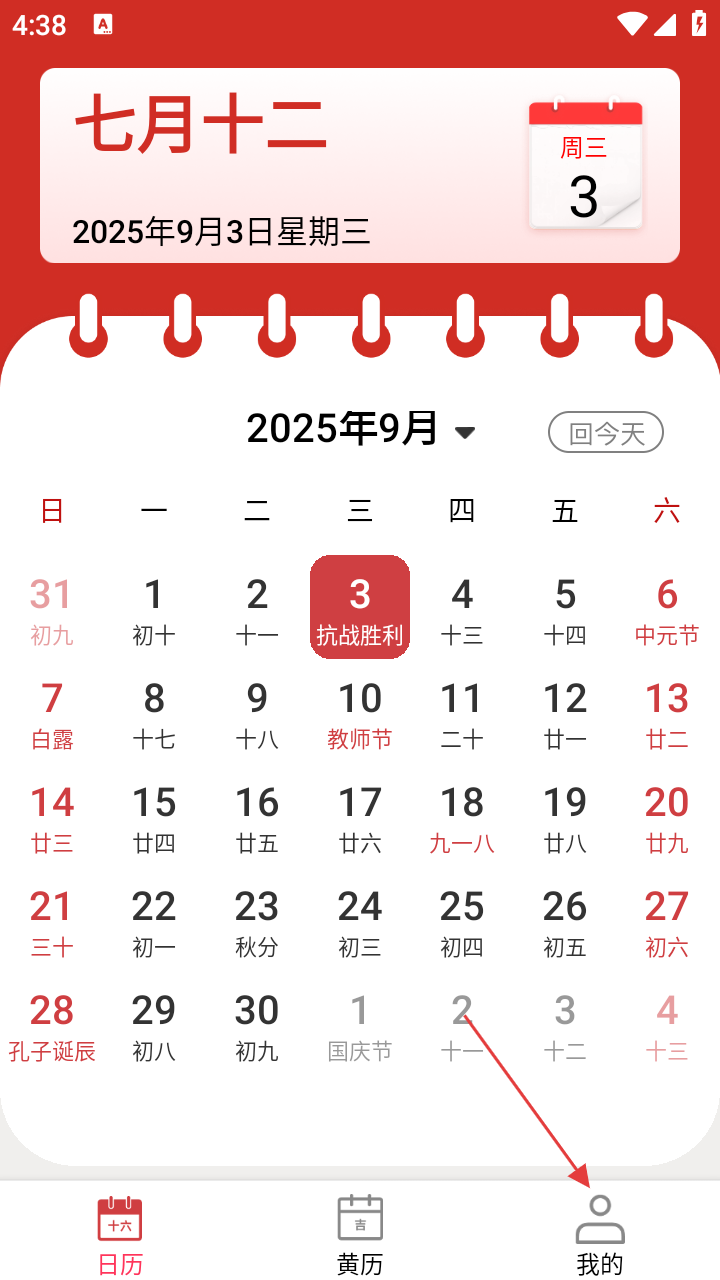
Task: Tap September 15 廿四
Action: click(x=154, y=817)
